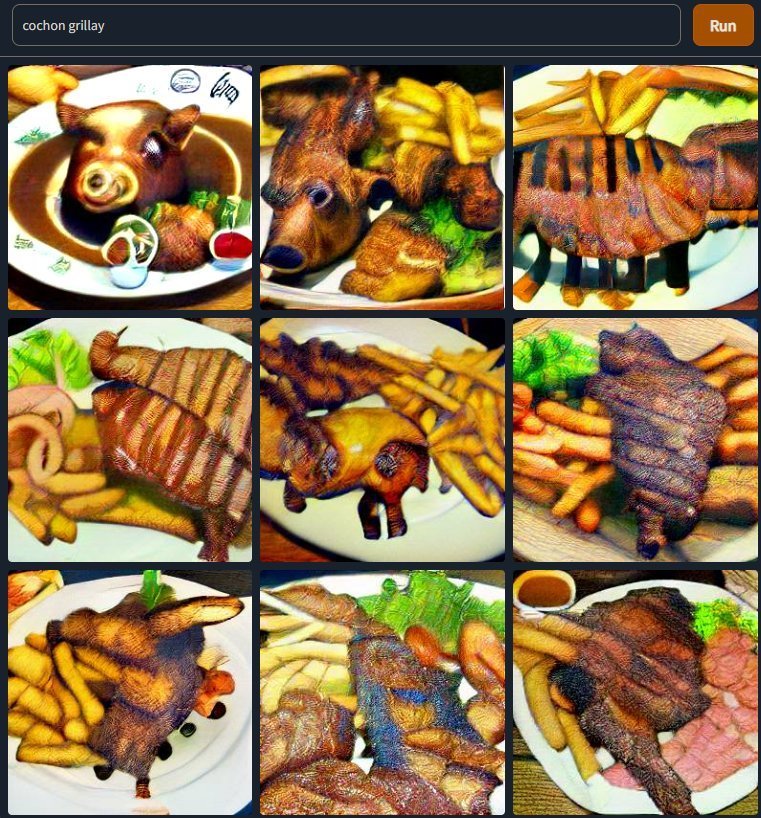Open the pig head with fries and lettuce image
Viewport: 761px width, 818px height.
382,187
